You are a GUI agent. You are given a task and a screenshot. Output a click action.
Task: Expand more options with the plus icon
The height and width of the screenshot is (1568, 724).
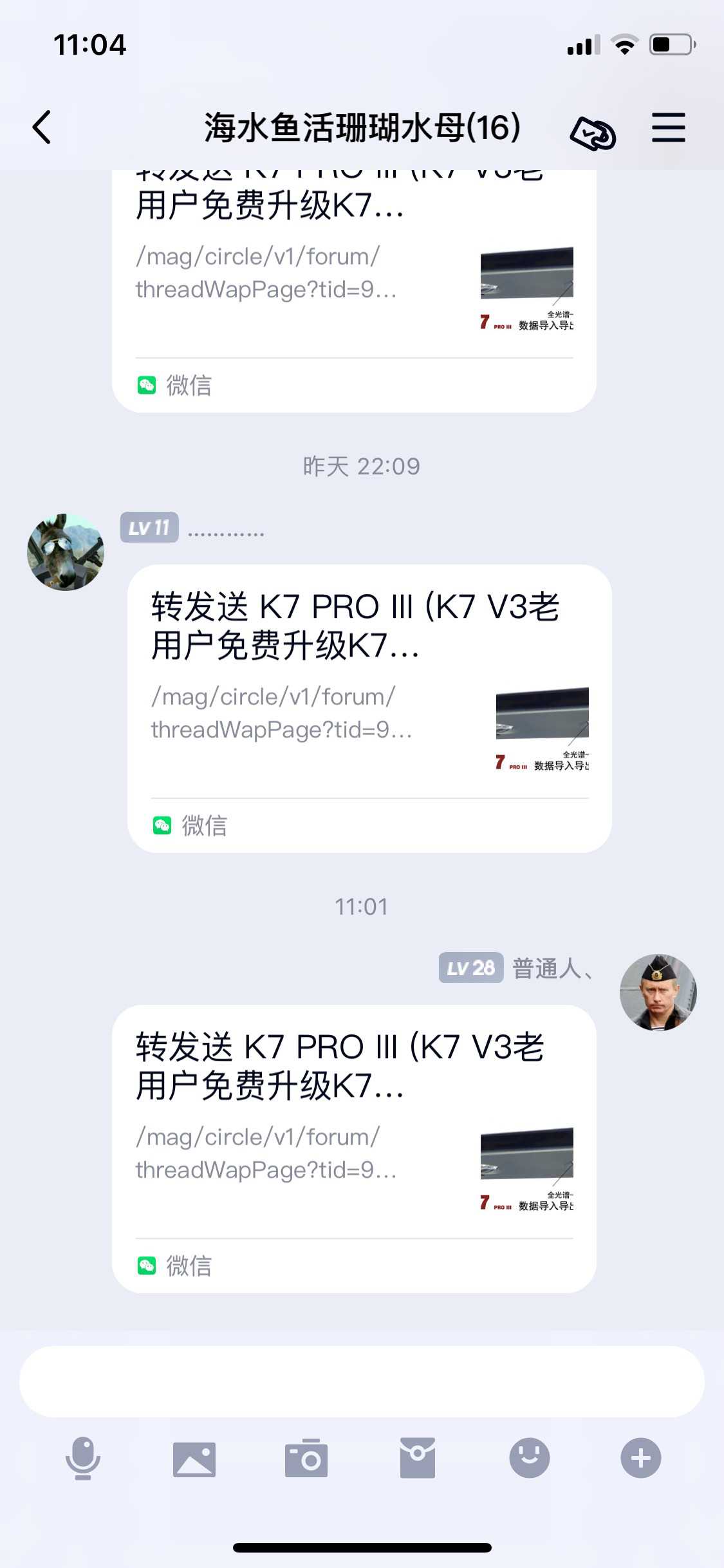coord(641,1458)
